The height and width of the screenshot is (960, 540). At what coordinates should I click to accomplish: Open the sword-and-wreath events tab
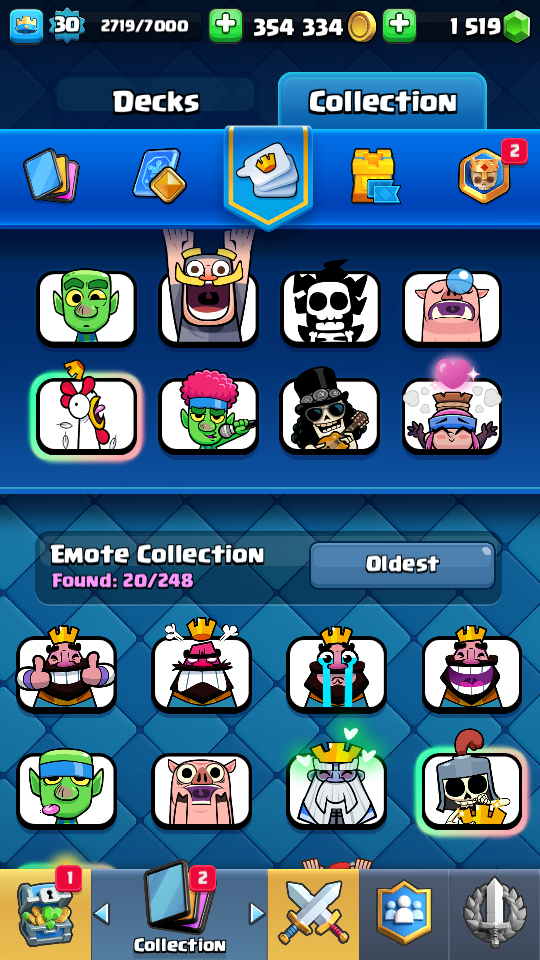pos(494,914)
